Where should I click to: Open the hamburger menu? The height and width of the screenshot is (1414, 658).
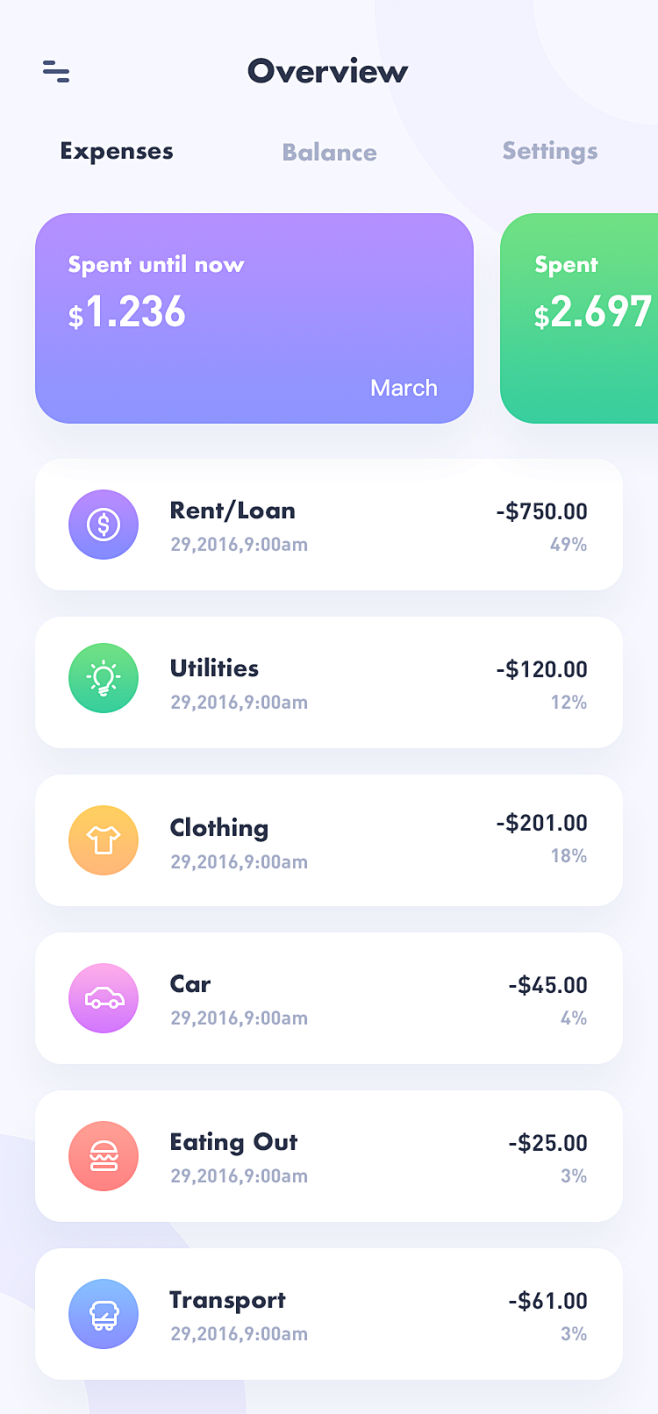pos(56,71)
